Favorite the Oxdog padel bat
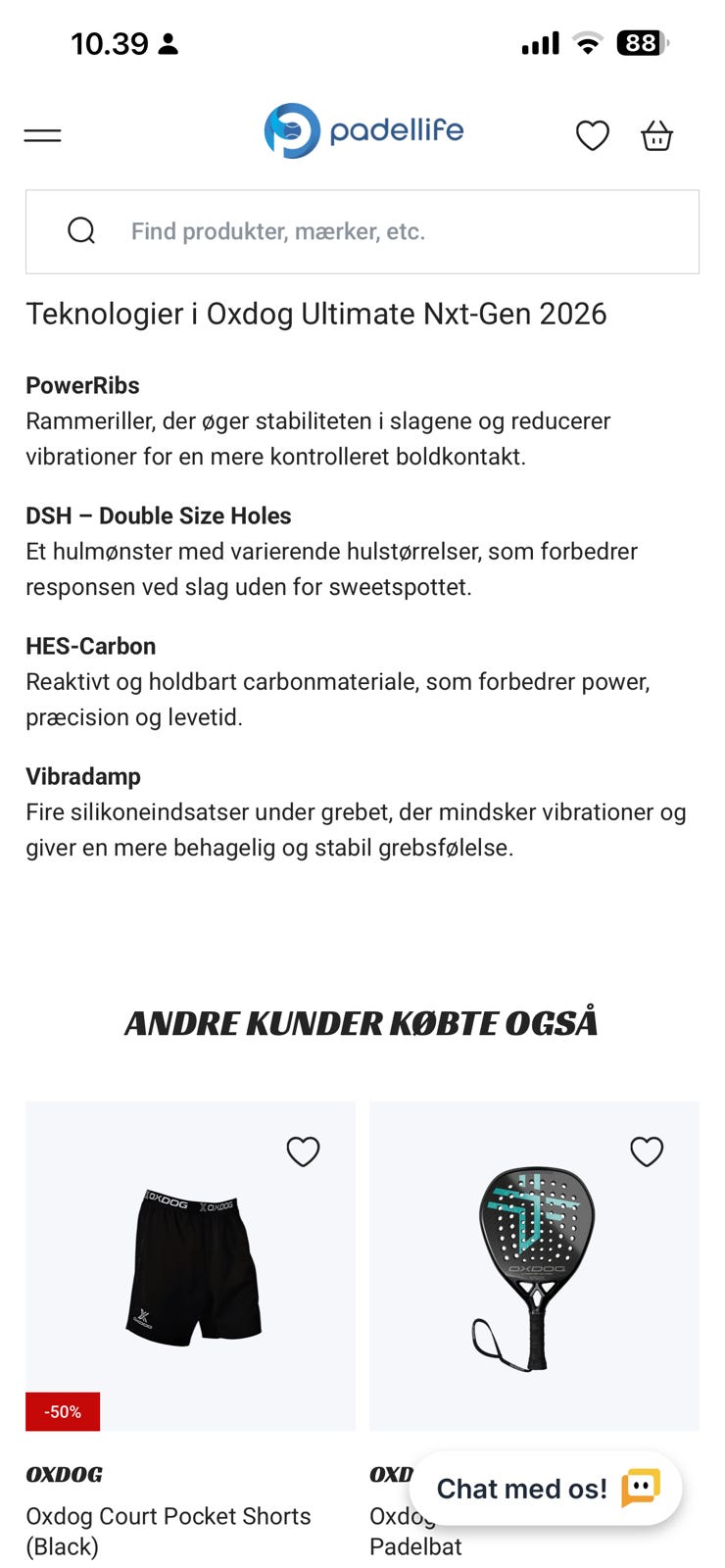 tap(646, 1151)
